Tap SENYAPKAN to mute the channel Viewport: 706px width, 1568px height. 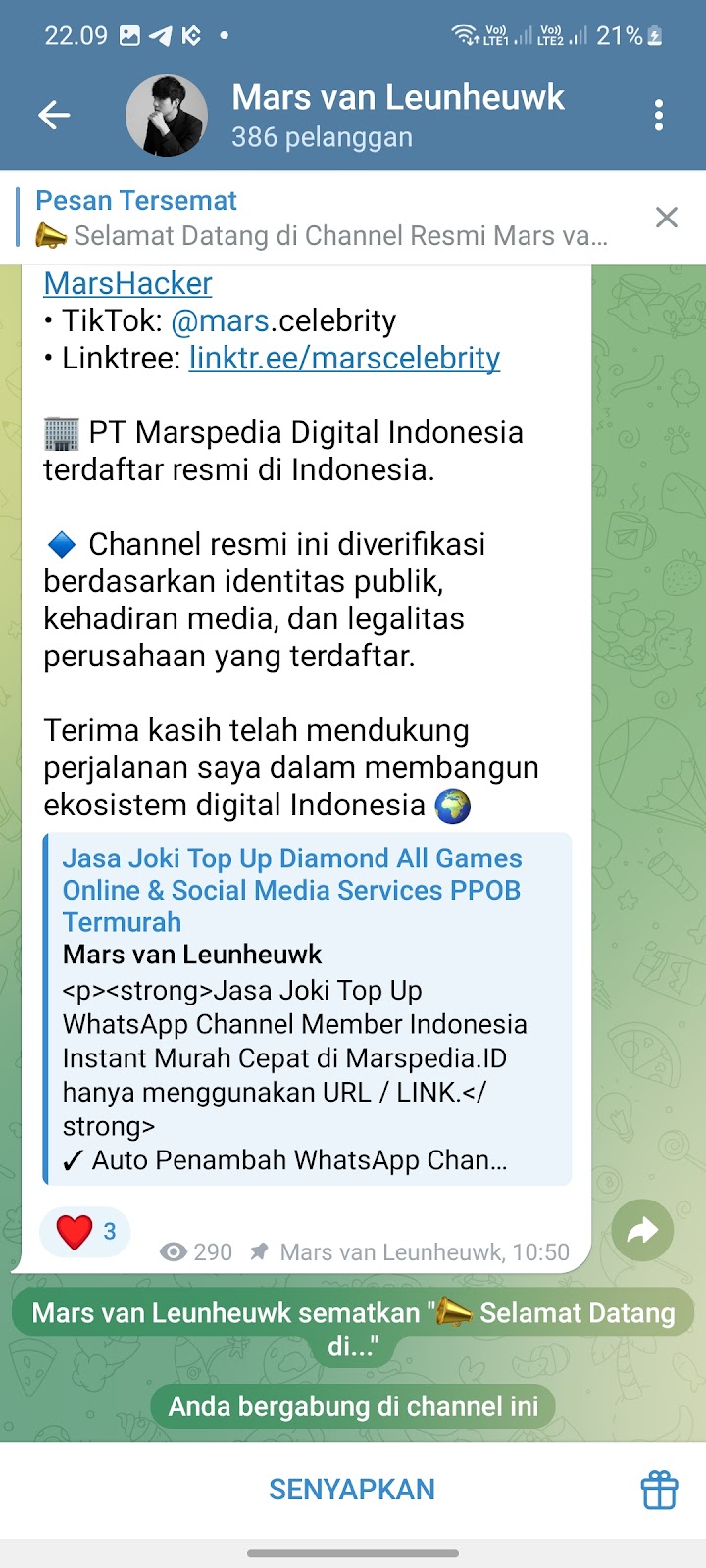pos(351,1490)
